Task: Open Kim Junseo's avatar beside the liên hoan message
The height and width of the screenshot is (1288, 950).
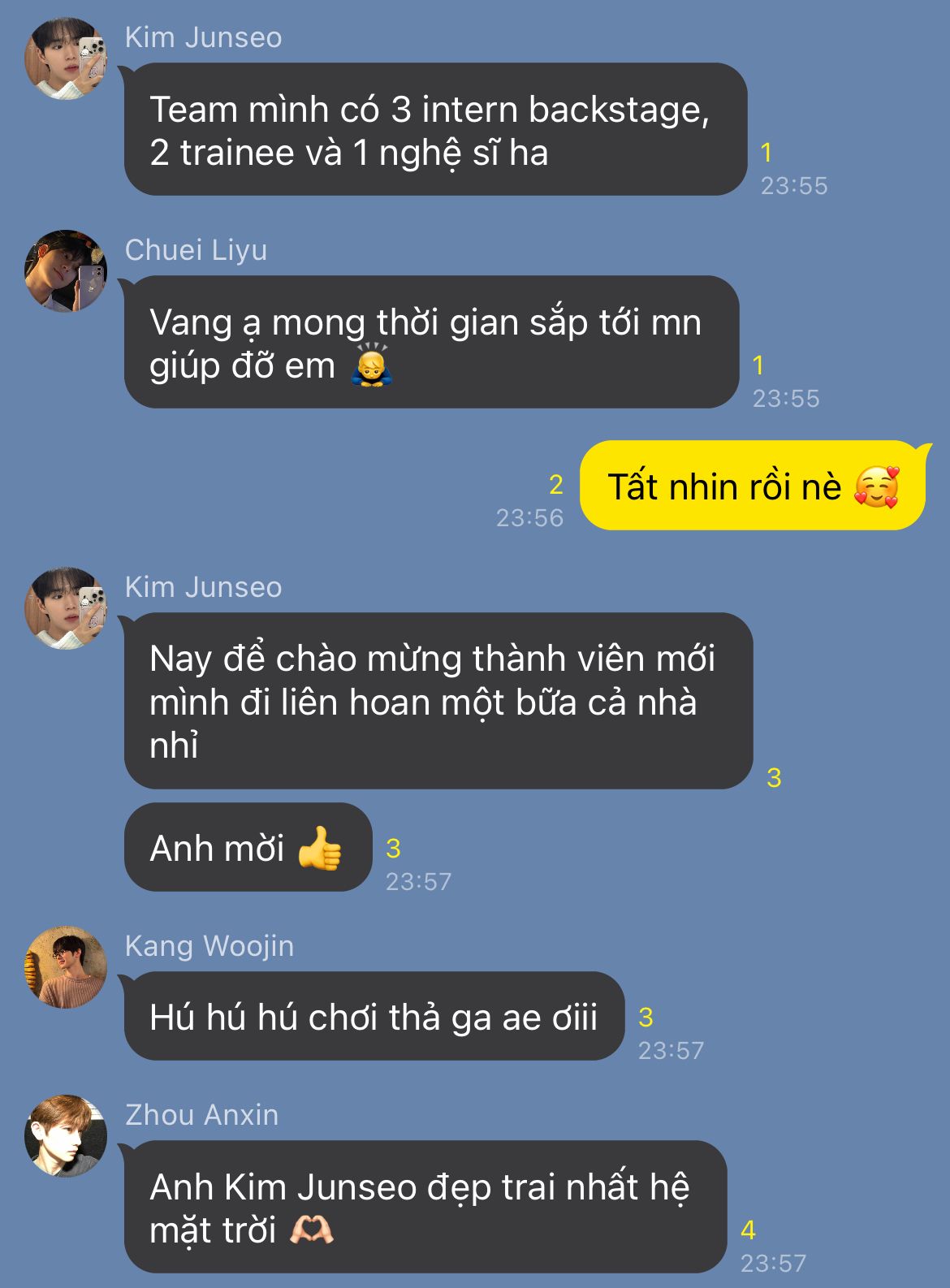Action: pos(66,608)
